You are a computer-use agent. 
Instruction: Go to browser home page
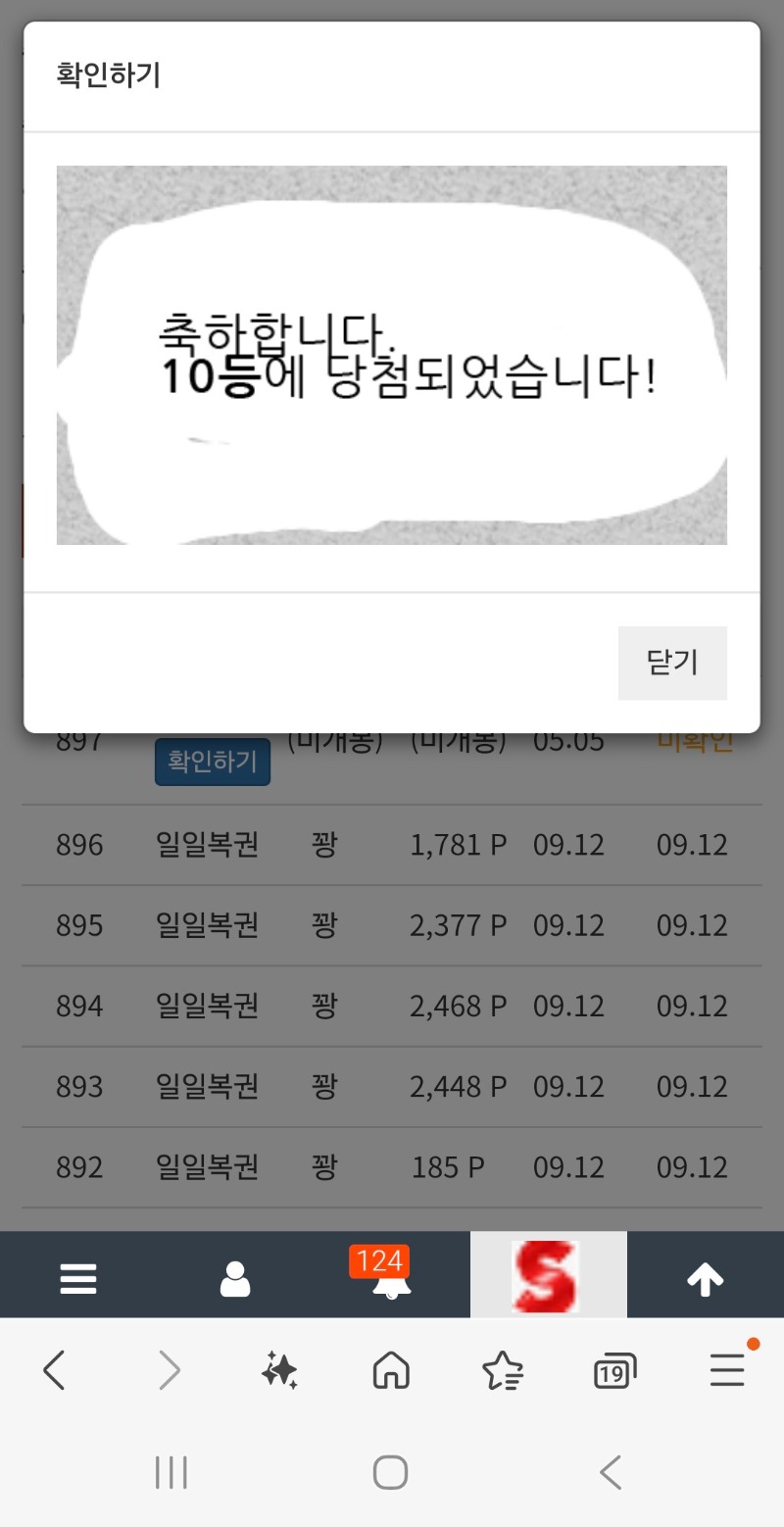click(x=391, y=1370)
